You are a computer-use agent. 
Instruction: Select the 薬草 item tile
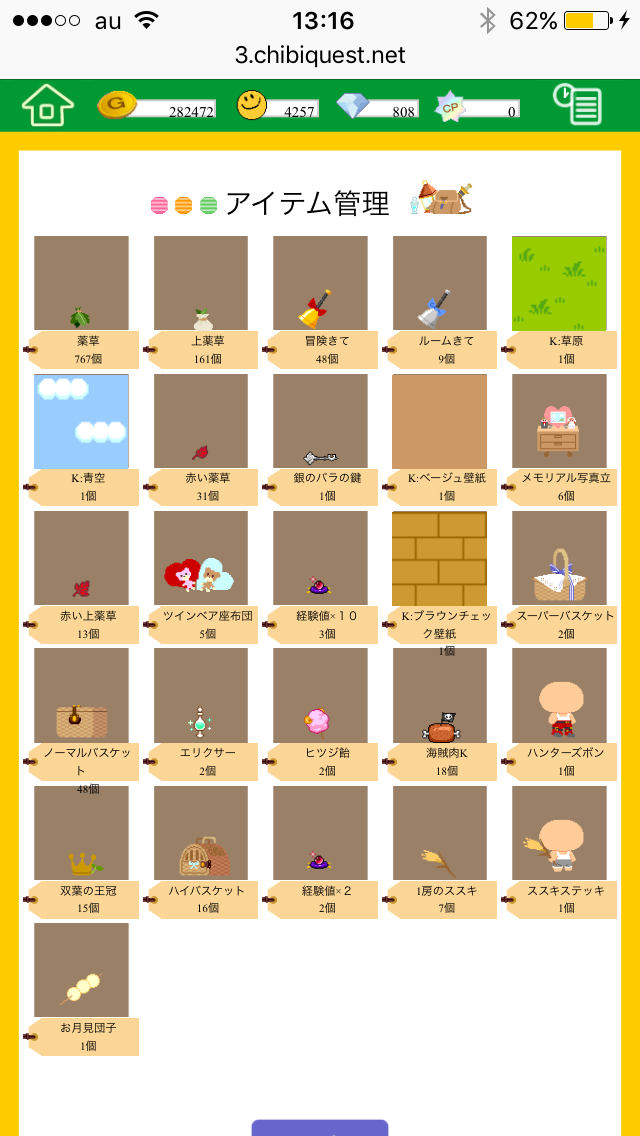click(x=81, y=284)
